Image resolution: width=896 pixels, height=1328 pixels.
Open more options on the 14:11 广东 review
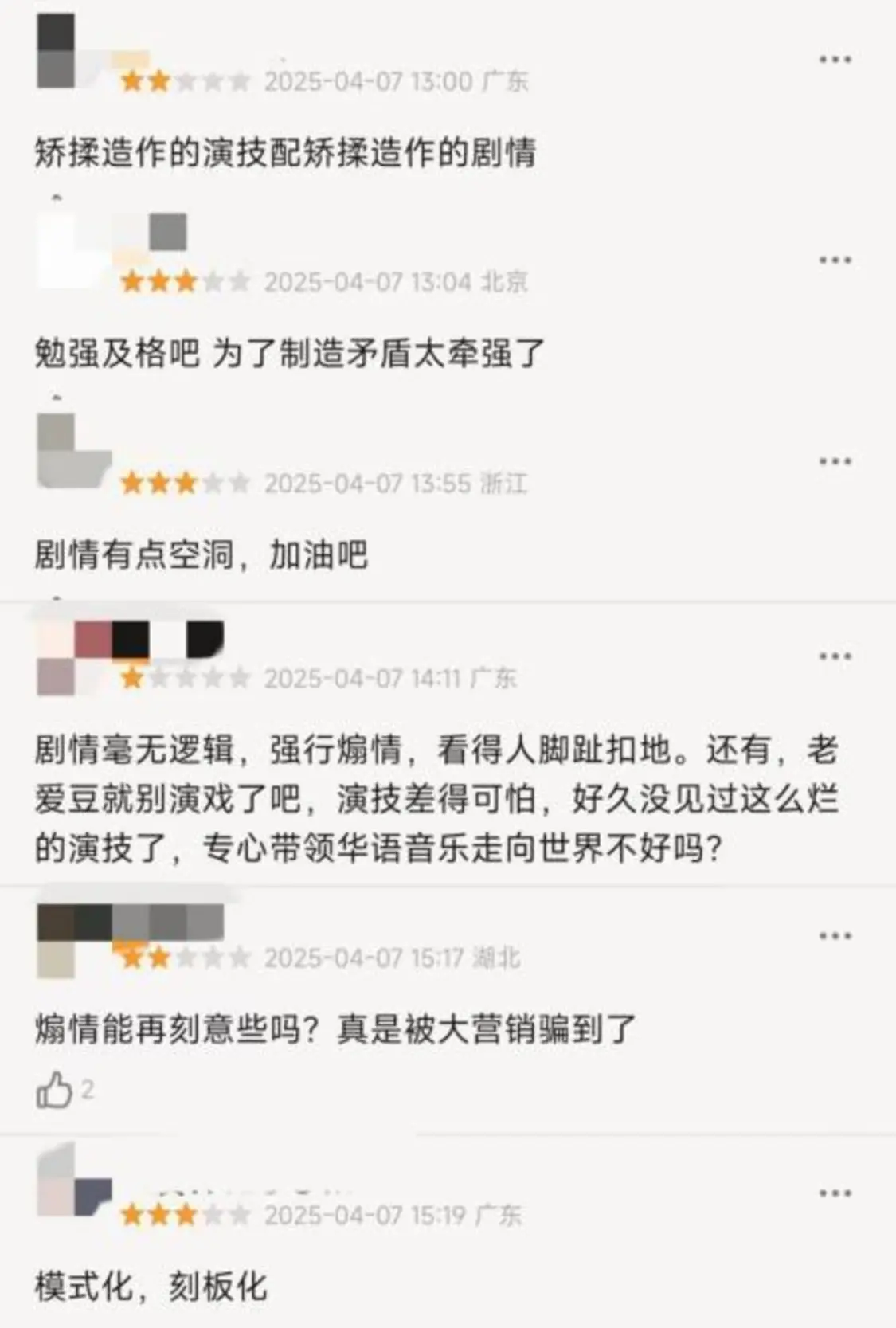click(x=835, y=656)
